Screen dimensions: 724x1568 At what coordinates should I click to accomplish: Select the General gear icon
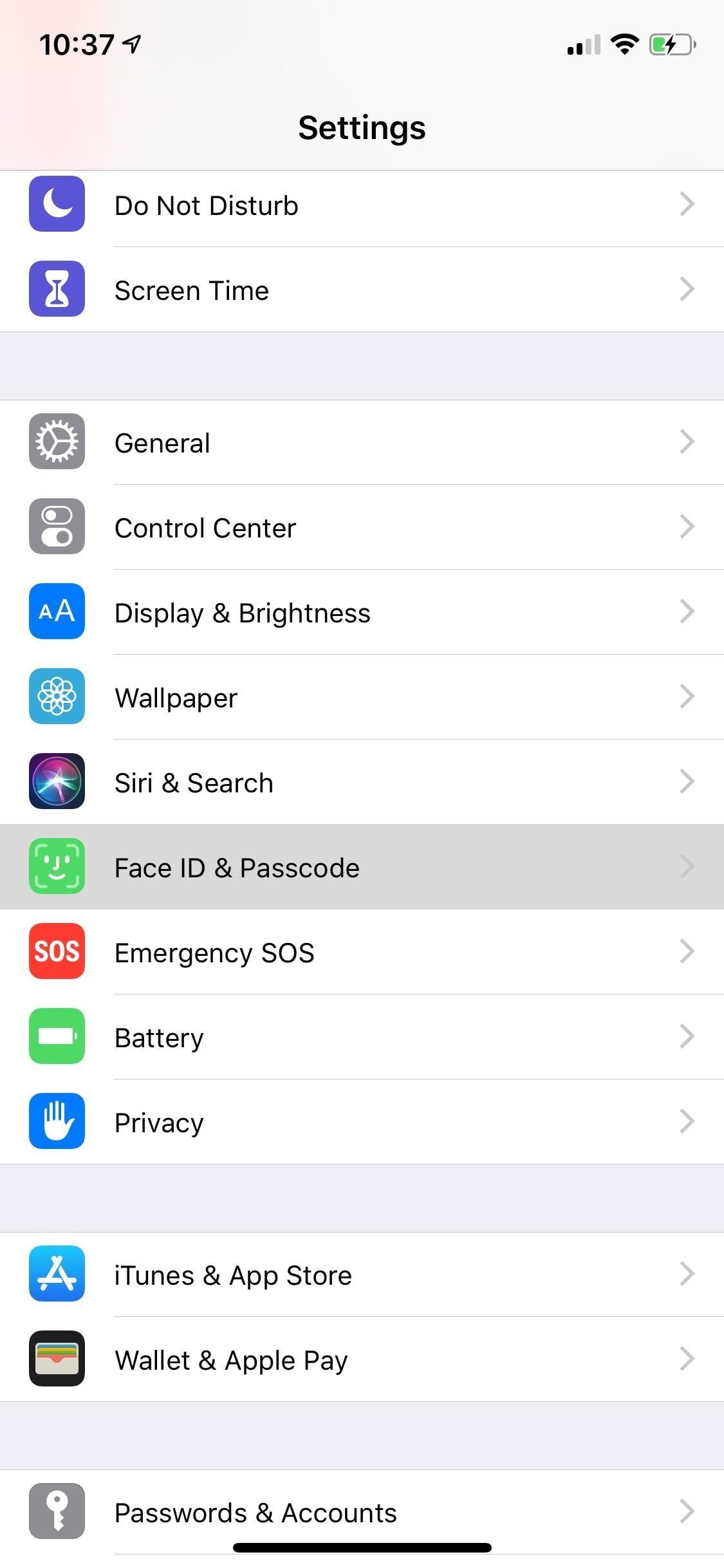click(57, 442)
